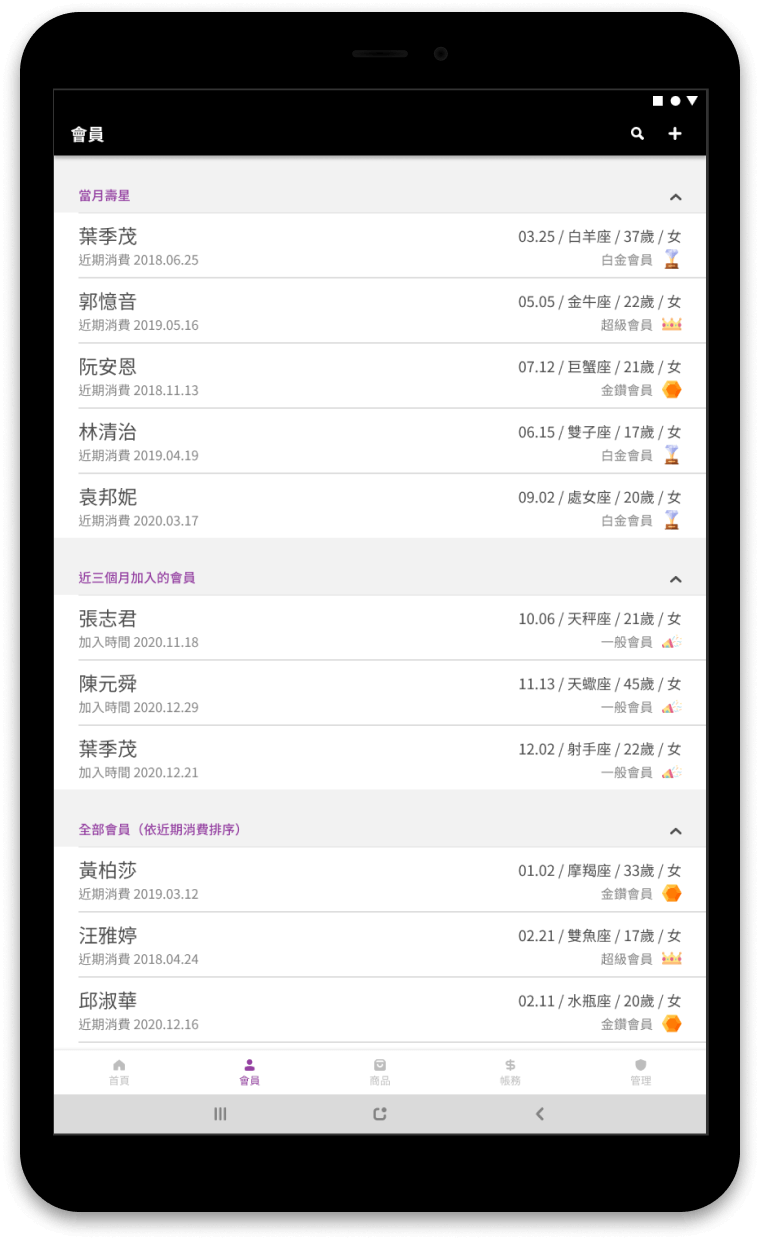Screen dimensions: 760x1240
Task: Add a new member with the plus icon
Action: [675, 134]
